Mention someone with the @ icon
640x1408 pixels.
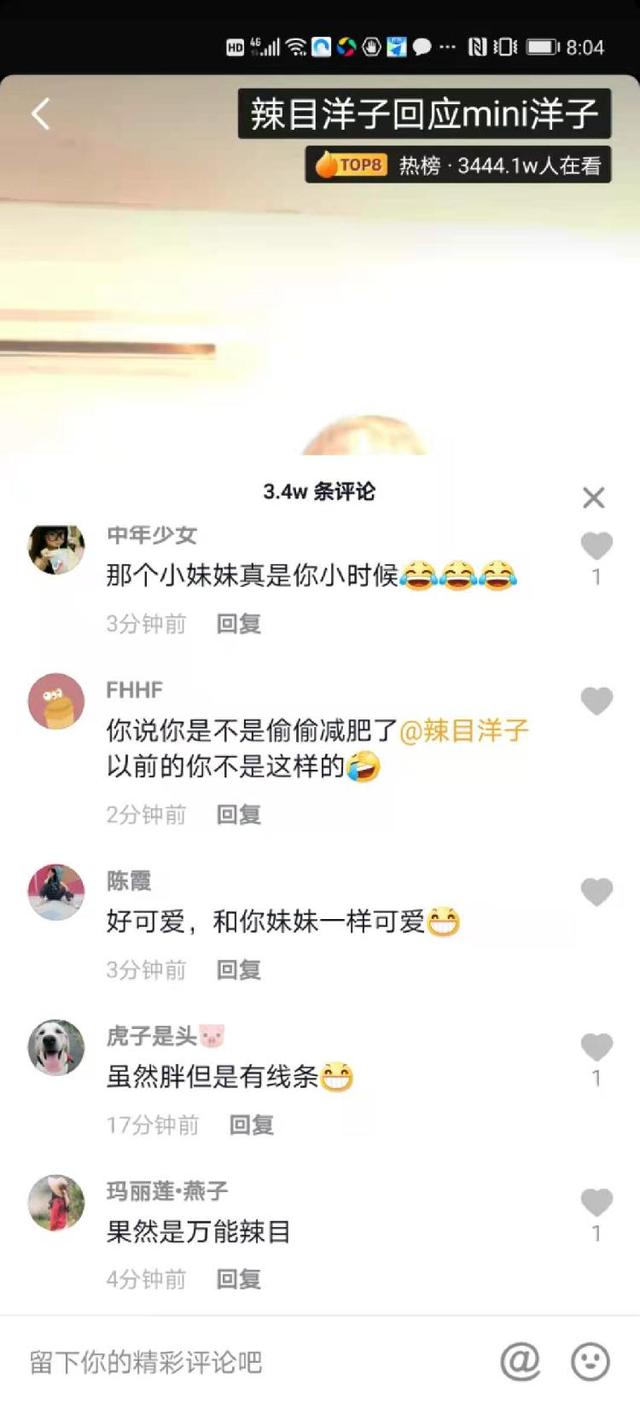(520, 1361)
